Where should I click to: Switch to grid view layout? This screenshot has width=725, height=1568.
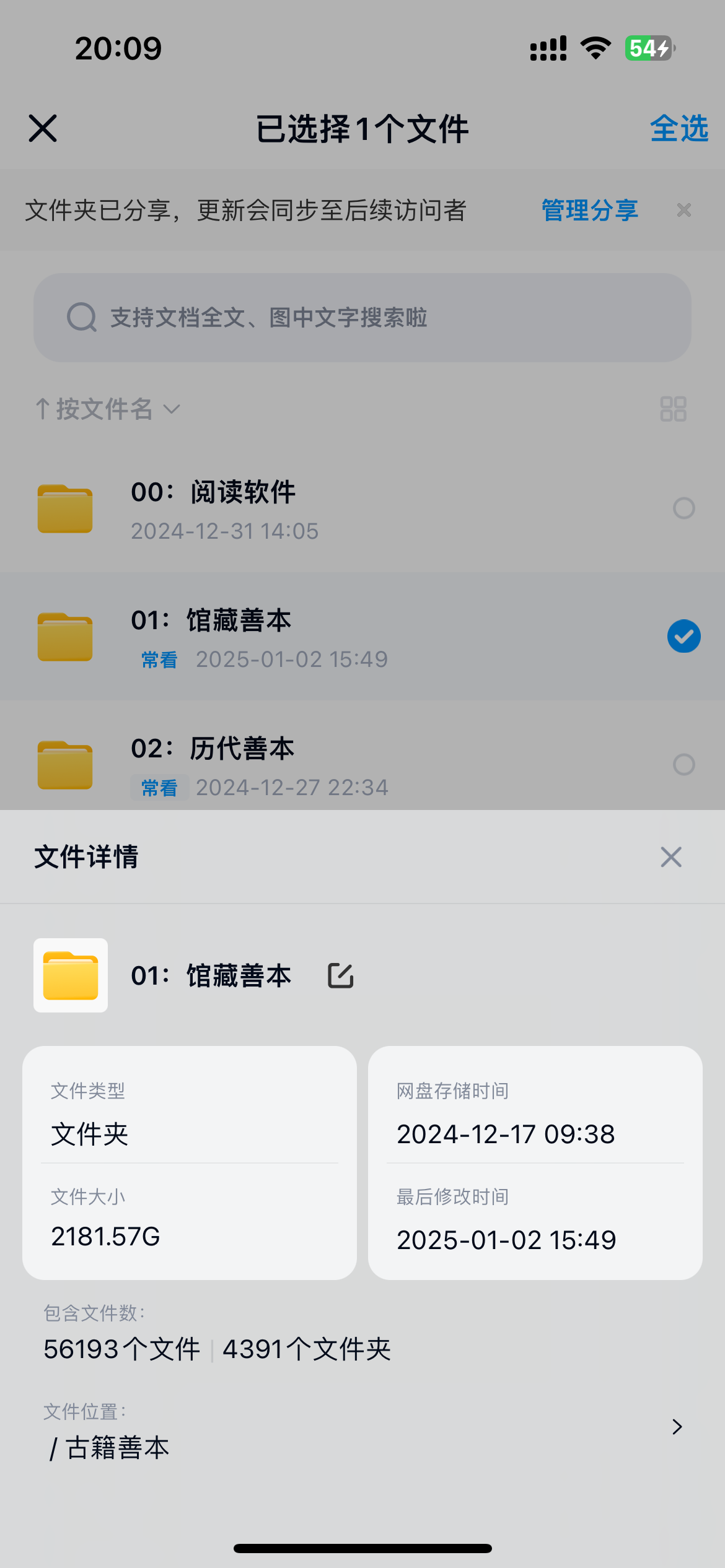(x=673, y=409)
